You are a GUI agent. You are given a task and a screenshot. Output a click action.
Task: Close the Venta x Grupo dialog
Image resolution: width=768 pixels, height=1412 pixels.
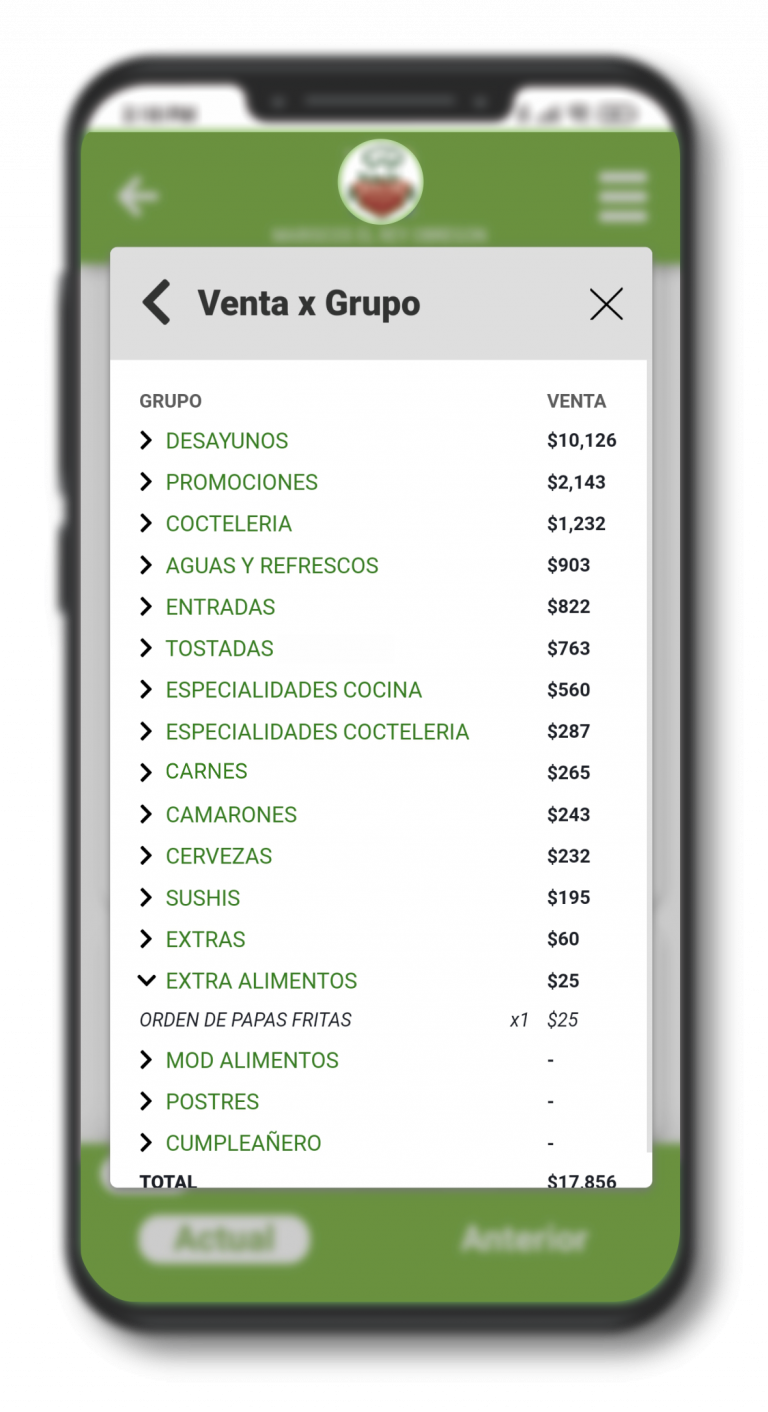tap(606, 304)
